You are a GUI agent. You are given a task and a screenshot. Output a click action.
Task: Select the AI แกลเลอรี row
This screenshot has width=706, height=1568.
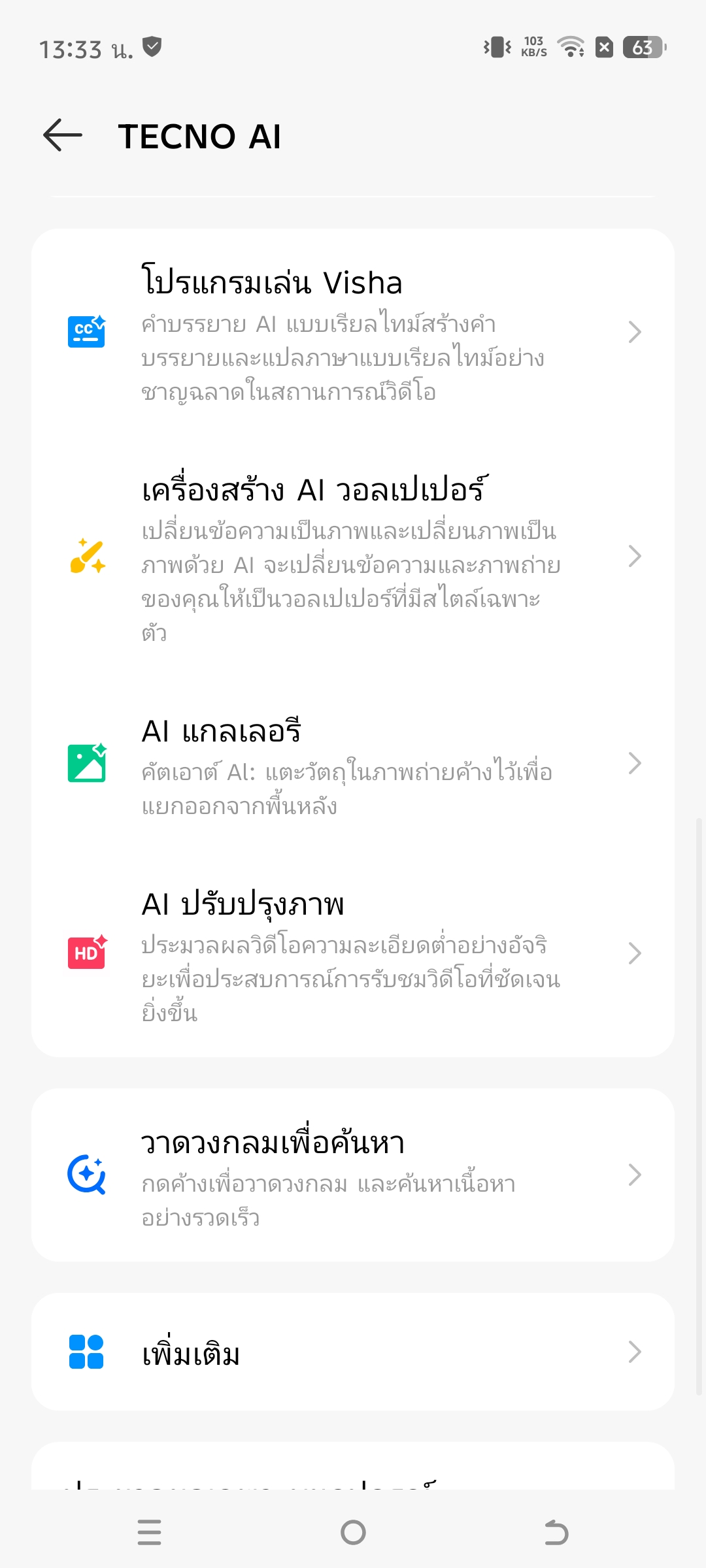[353, 763]
